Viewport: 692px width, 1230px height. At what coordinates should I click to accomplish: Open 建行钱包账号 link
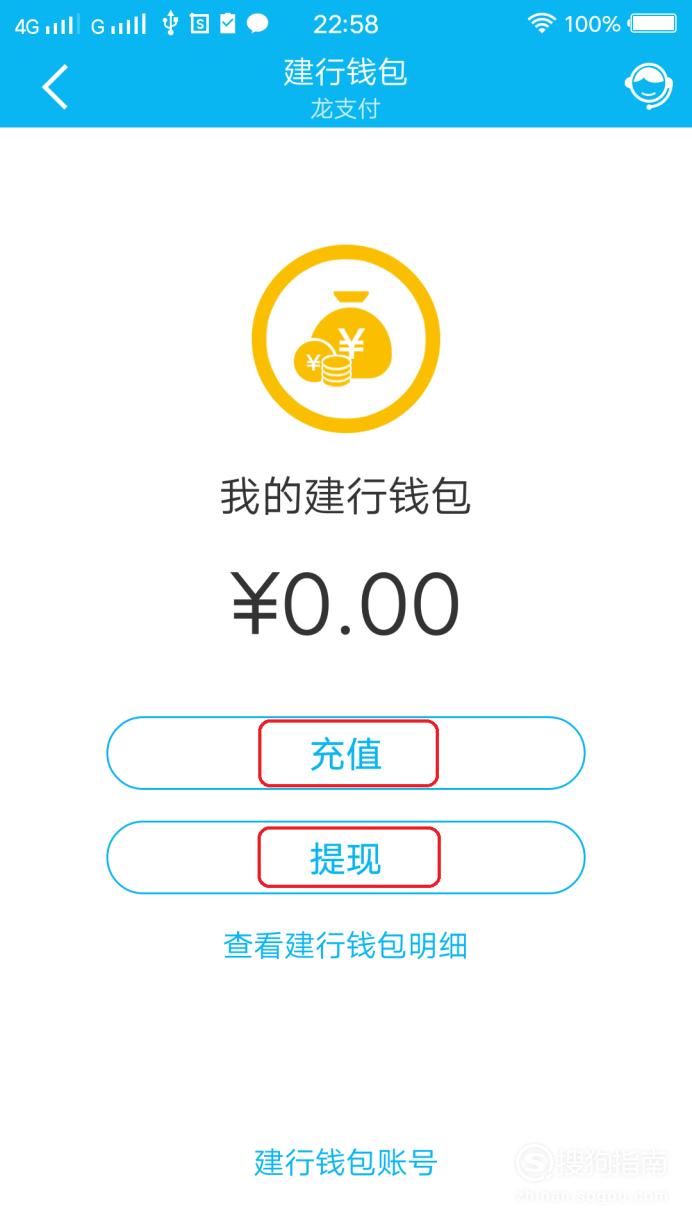point(346,1163)
